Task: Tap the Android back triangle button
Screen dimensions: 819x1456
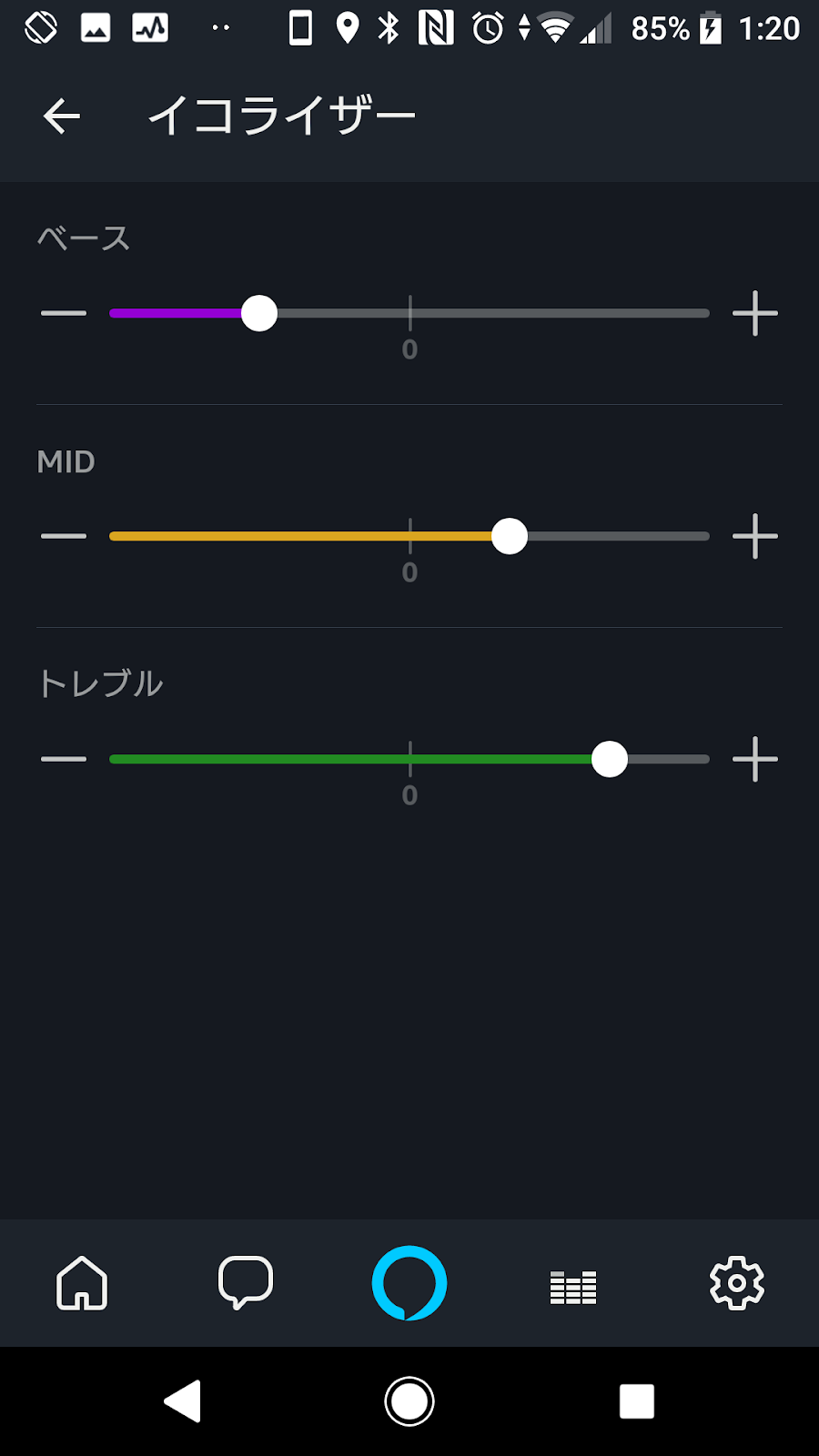Action: (x=182, y=1401)
